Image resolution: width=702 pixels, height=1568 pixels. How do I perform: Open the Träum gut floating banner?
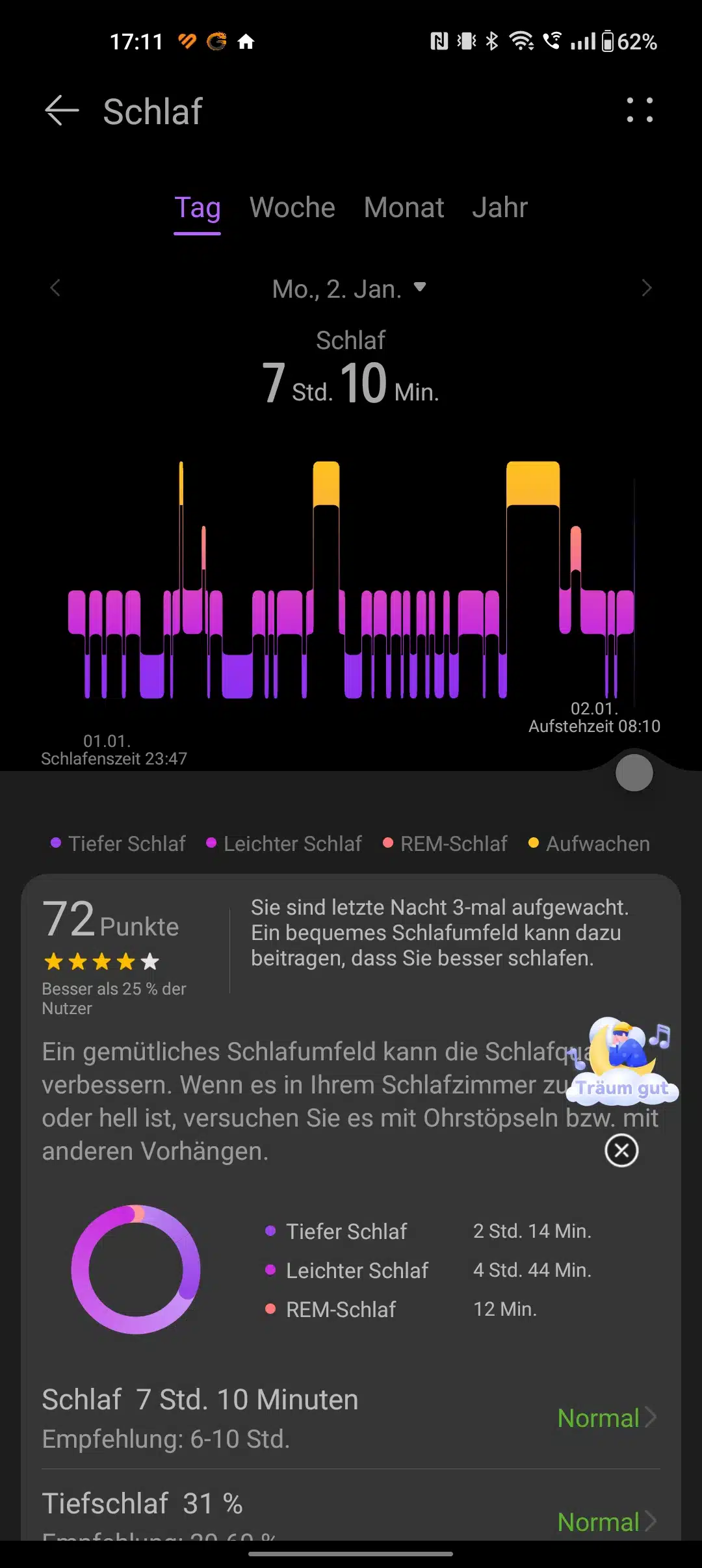[x=622, y=1061]
